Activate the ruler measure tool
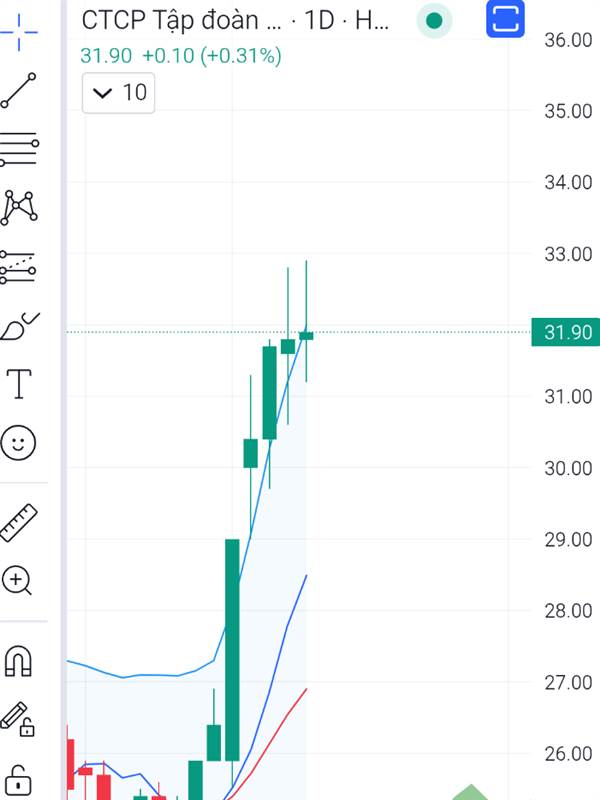This screenshot has height=800, width=600. coord(18,522)
